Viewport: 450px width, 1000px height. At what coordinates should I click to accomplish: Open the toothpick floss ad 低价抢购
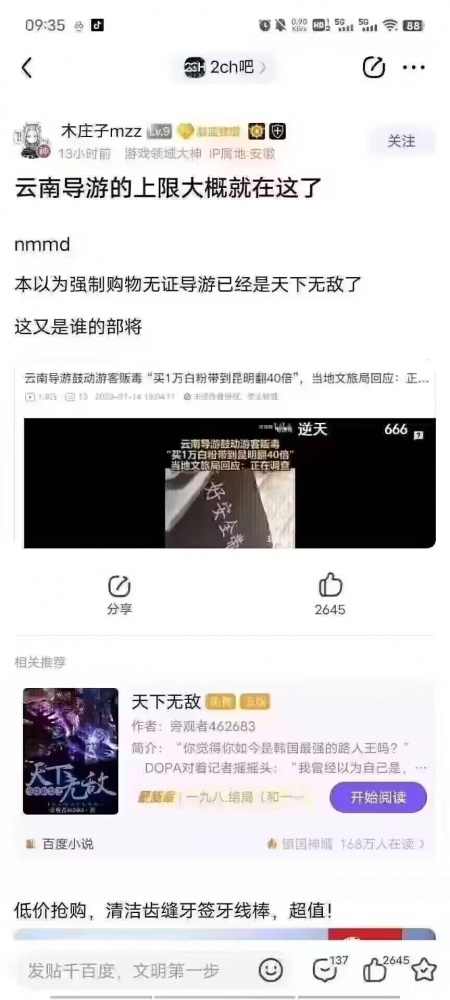click(x=173, y=910)
